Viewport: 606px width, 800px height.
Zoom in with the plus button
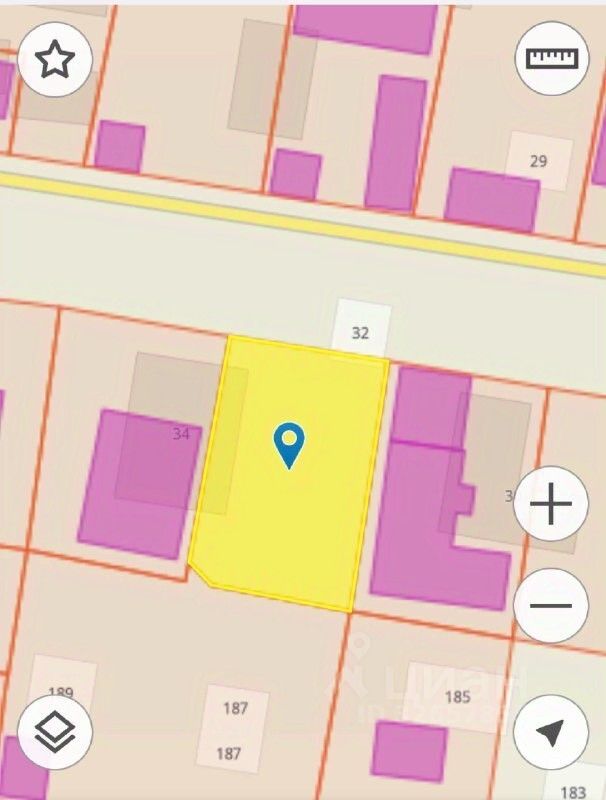coord(551,505)
